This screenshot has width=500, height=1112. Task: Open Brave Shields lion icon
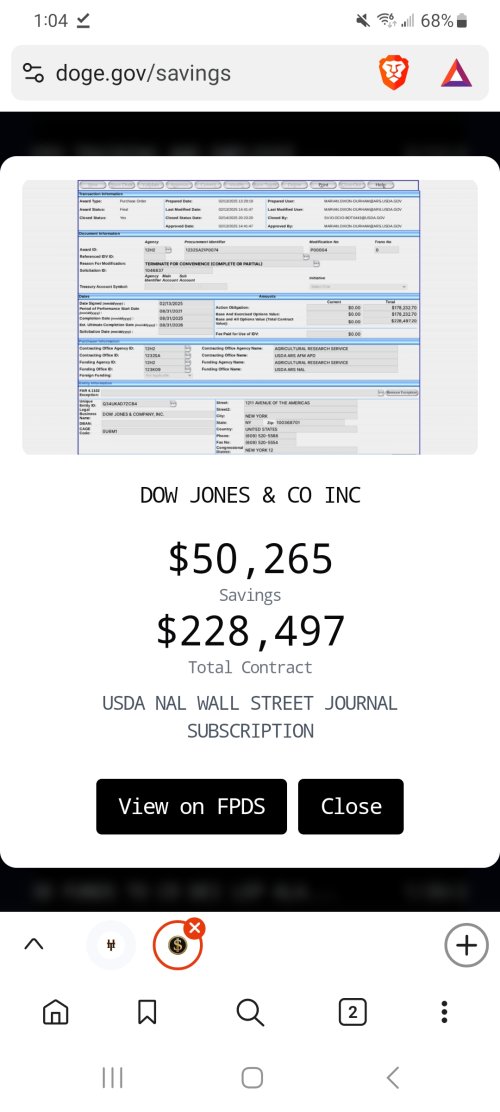(394, 73)
